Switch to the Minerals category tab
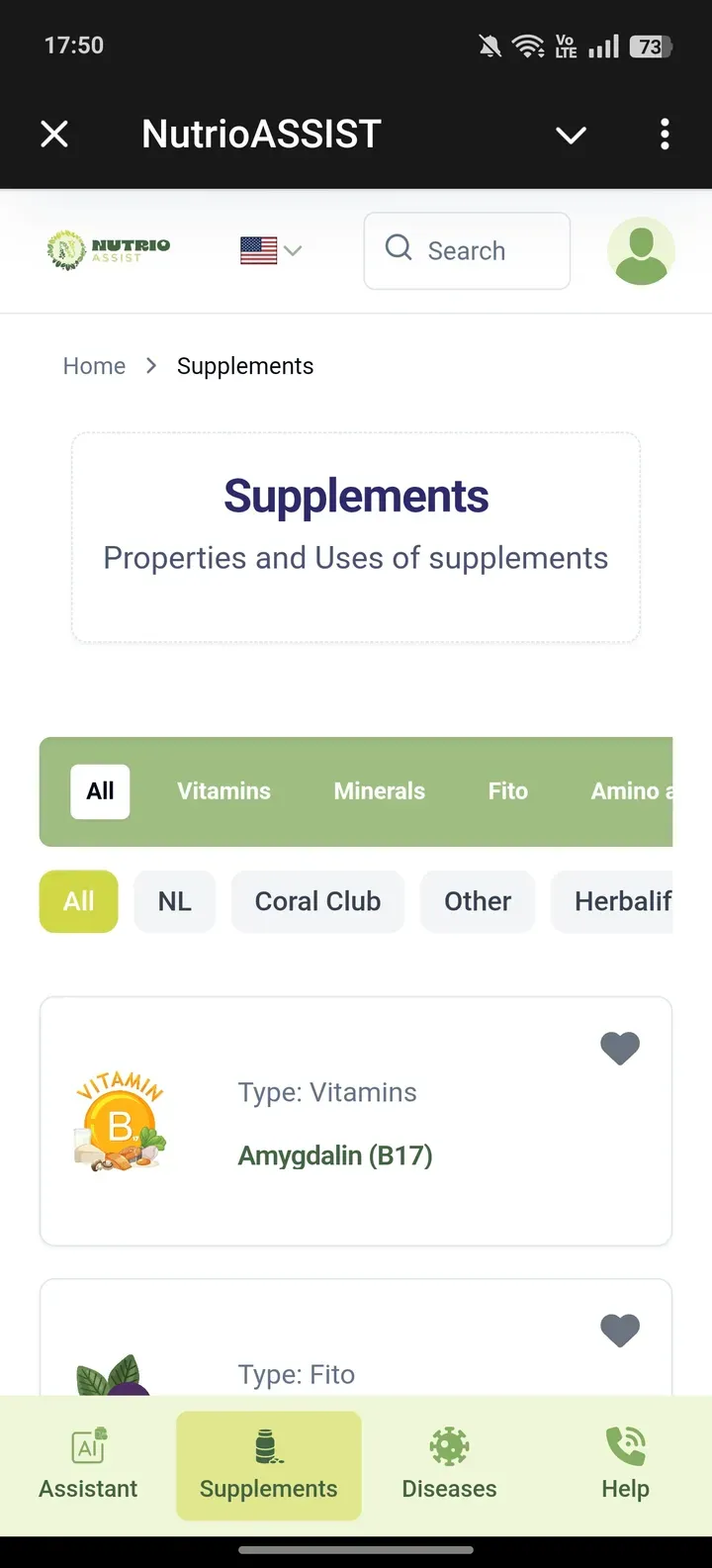 point(379,790)
